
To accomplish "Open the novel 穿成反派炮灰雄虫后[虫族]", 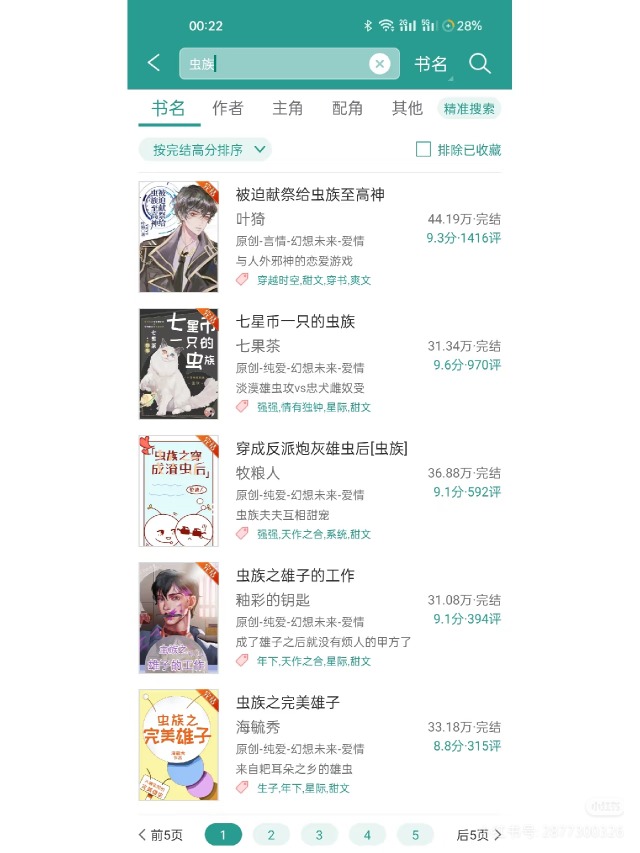I will click(x=321, y=449).
